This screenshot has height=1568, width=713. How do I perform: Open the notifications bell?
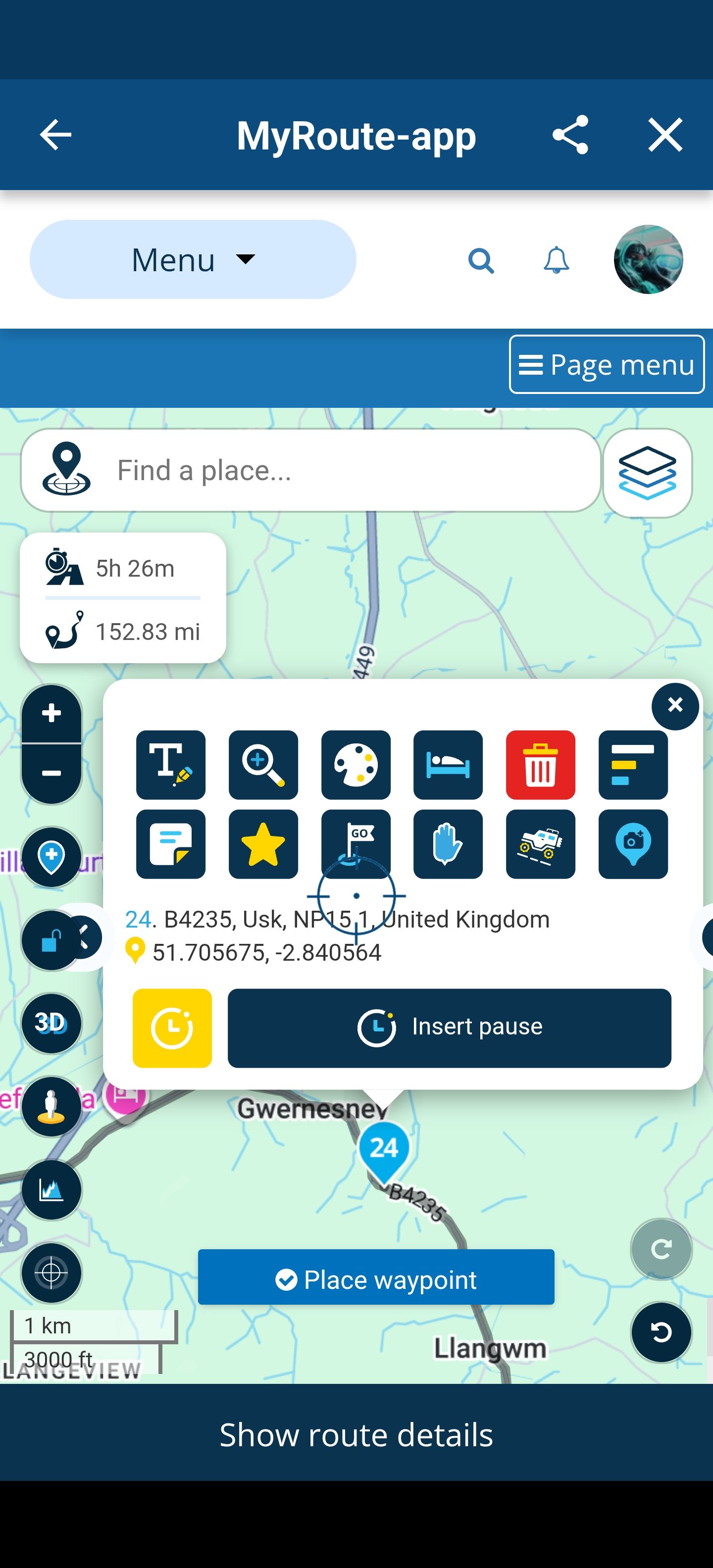coord(556,260)
